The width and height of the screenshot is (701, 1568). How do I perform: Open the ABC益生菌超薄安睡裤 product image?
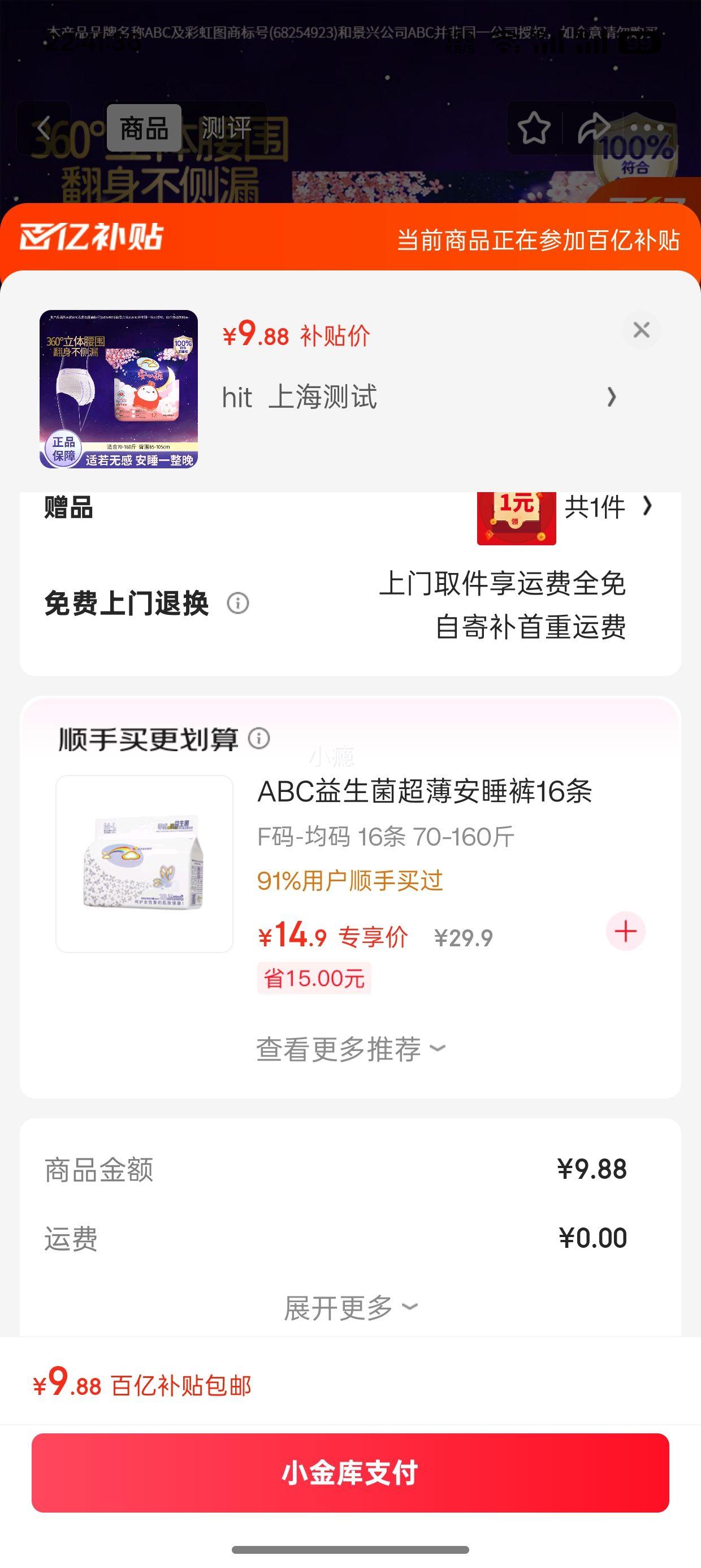pyautogui.click(x=144, y=864)
